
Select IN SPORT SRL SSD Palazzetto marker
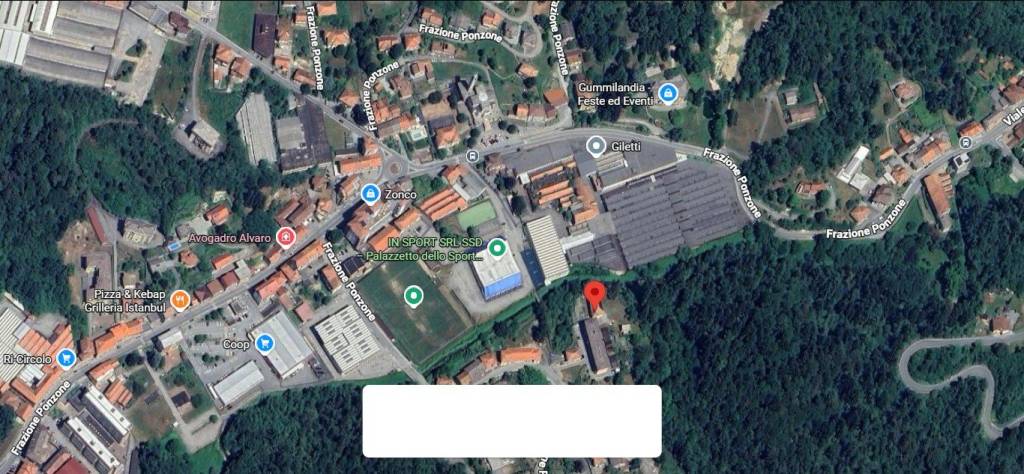coord(497,248)
